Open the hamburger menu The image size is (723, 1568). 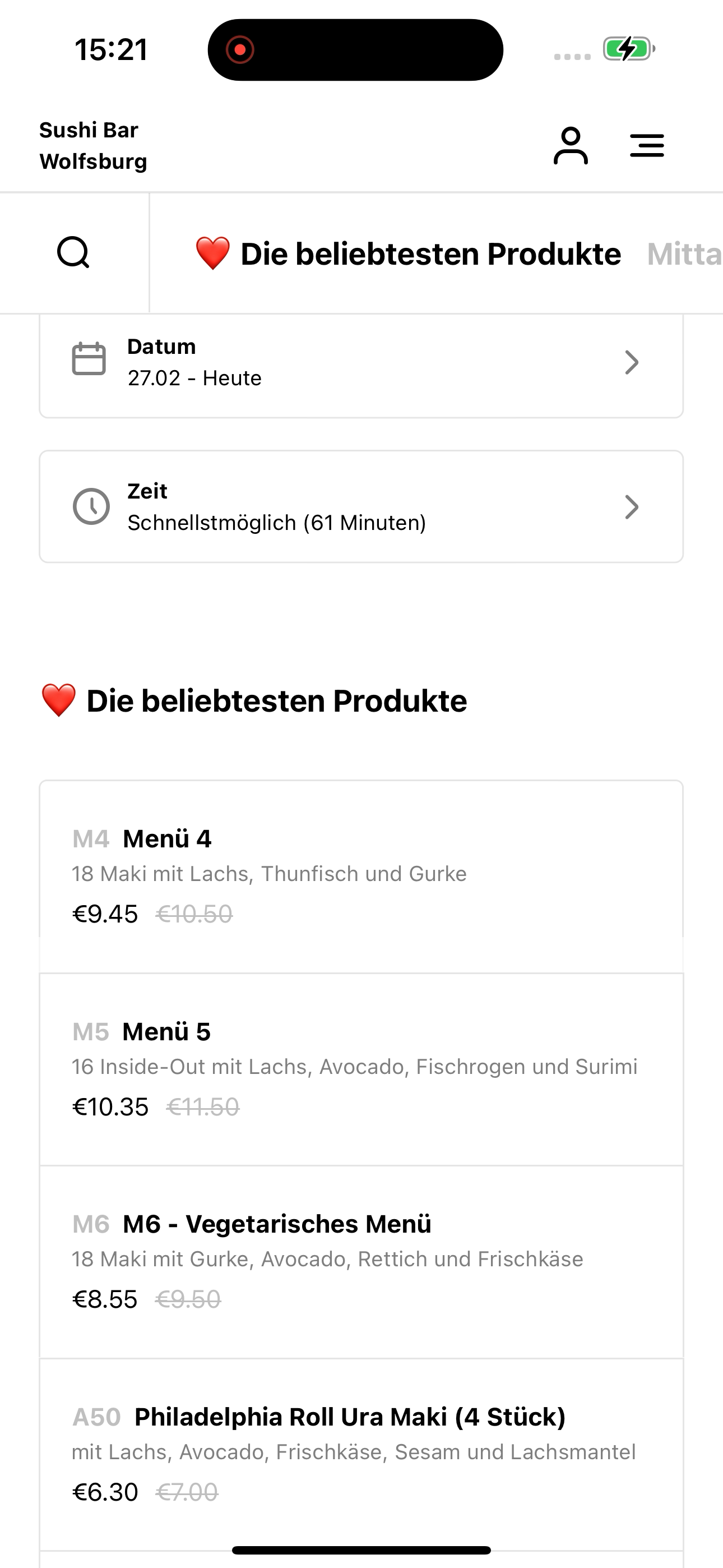pyautogui.click(x=646, y=145)
